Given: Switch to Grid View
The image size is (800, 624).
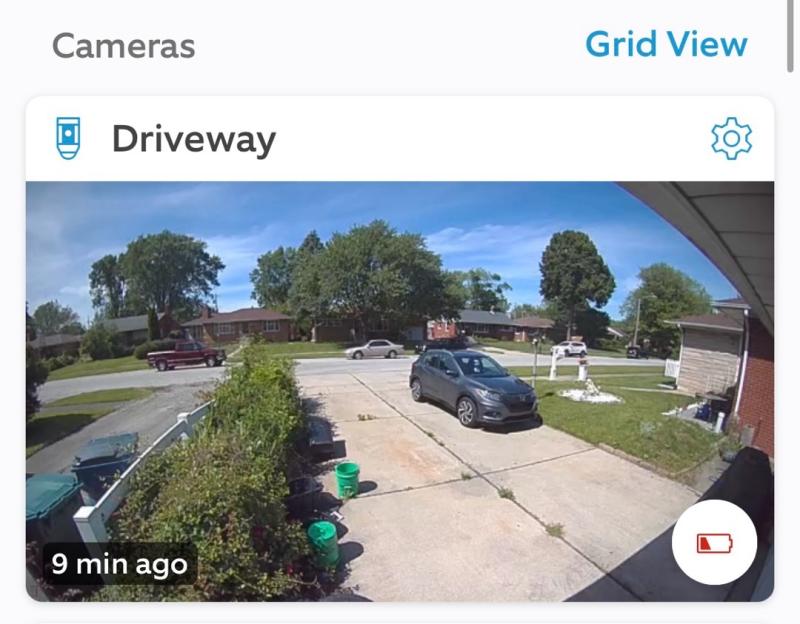Looking at the screenshot, I should (666, 45).
